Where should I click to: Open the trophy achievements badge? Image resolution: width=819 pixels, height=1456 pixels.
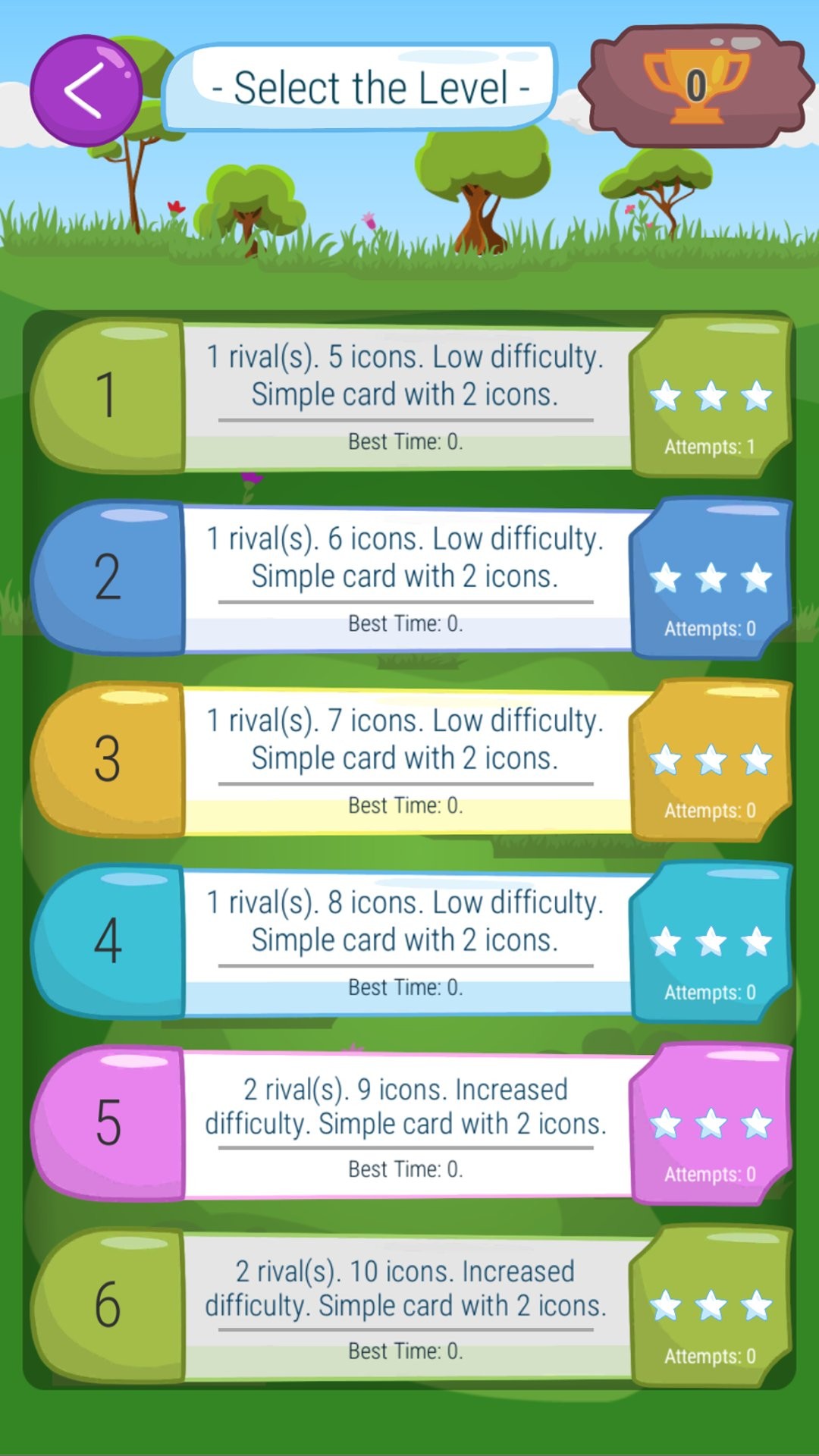tap(695, 86)
